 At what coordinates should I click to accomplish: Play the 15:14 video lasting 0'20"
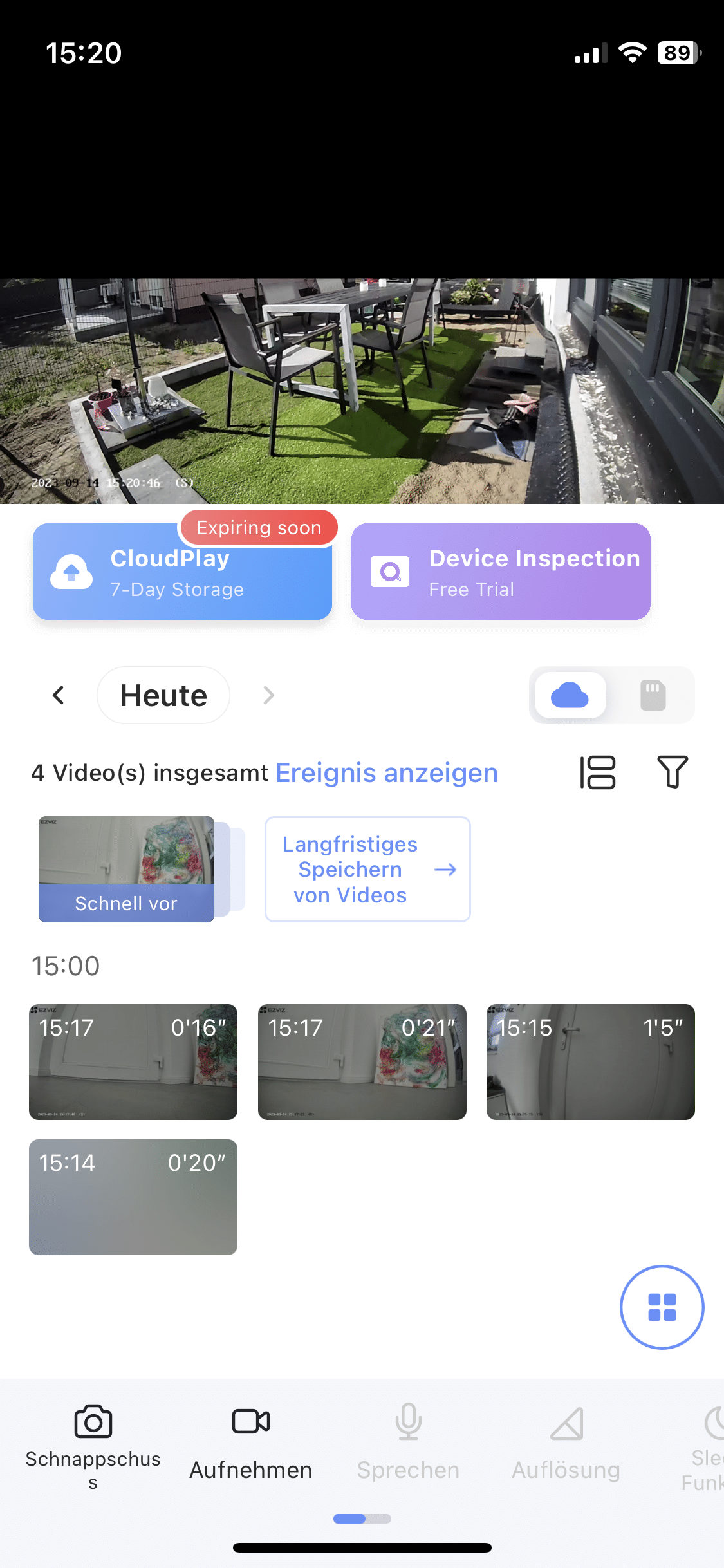[x=133, y=1197]
